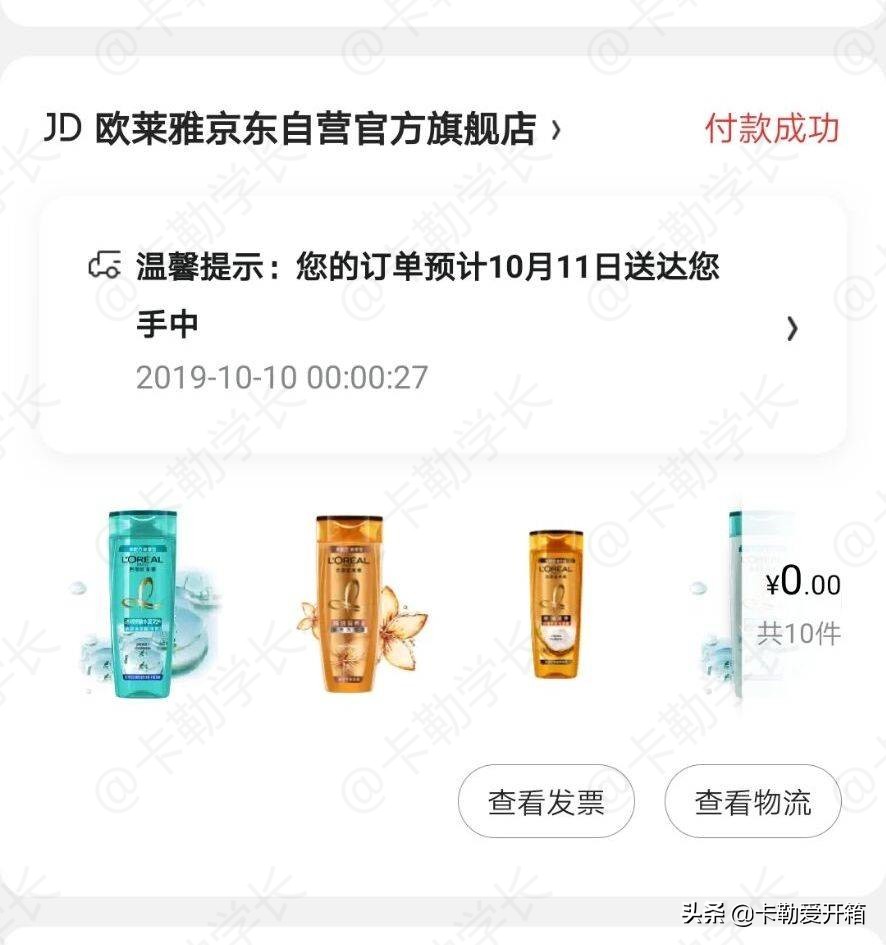
Task: Click 查看物流 to track the shipment
Action: [751, 800]
